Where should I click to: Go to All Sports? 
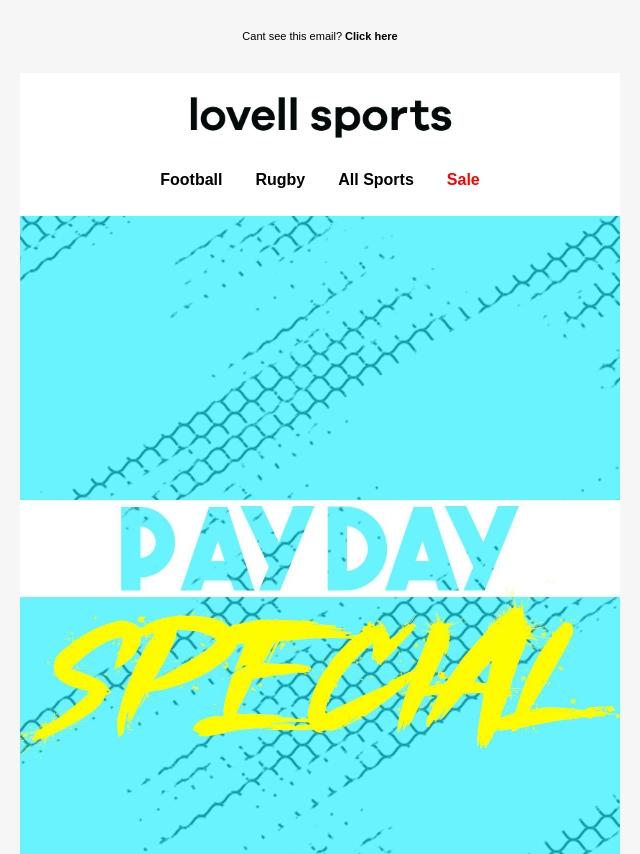[x=375, y=180]
